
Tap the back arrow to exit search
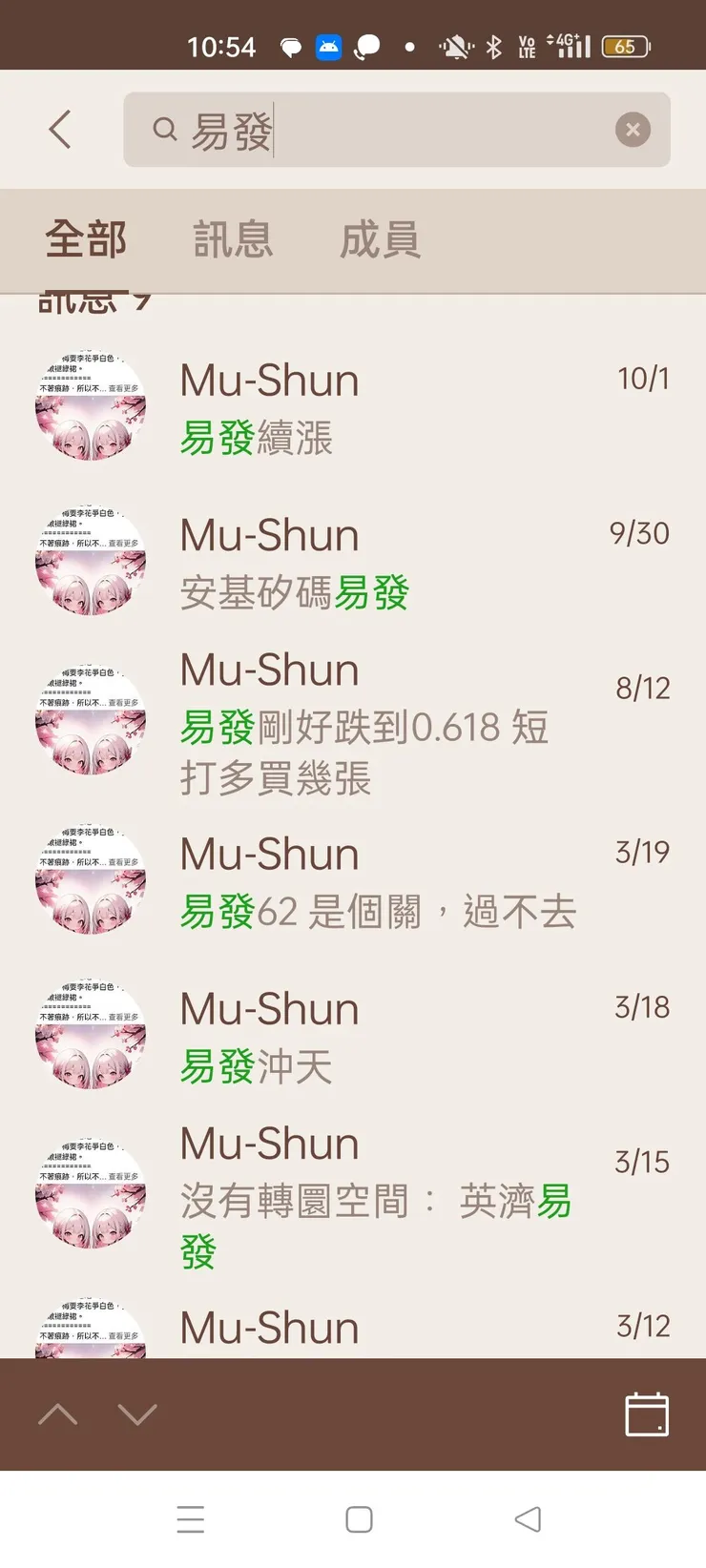[60, 130]
